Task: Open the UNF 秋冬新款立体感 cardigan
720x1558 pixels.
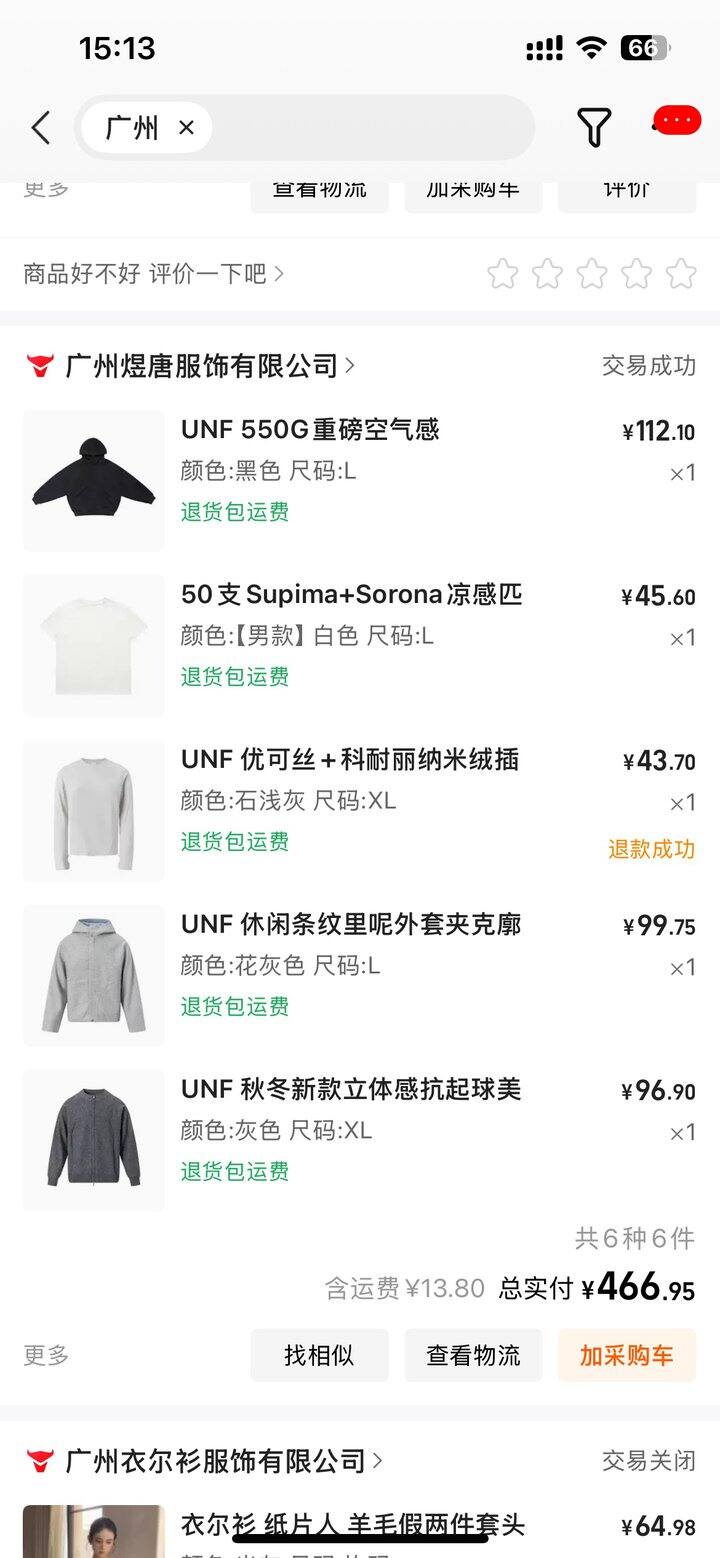Action: click(350, 1090)
